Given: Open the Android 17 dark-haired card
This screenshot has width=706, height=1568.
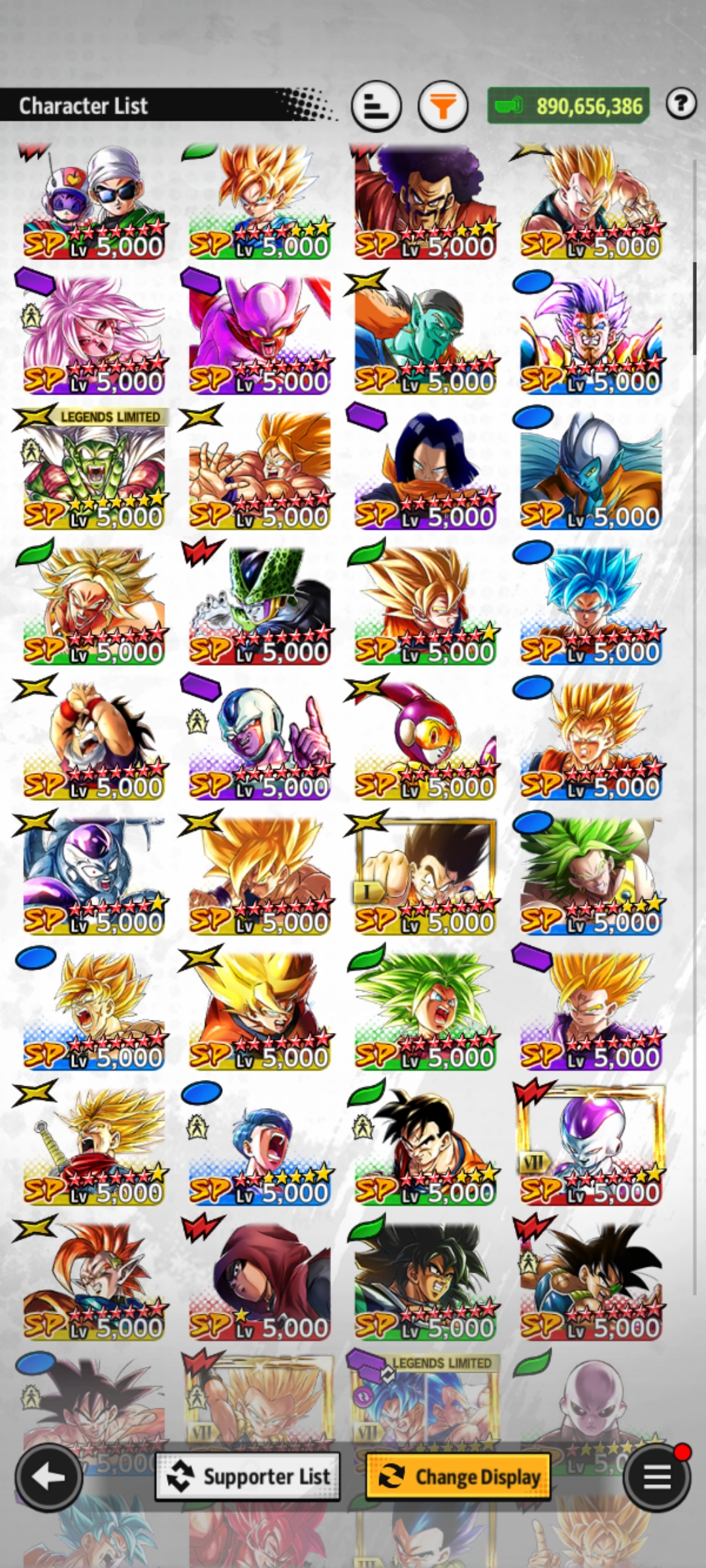Looking at the screenshot, I should click(x=425, y=470).
